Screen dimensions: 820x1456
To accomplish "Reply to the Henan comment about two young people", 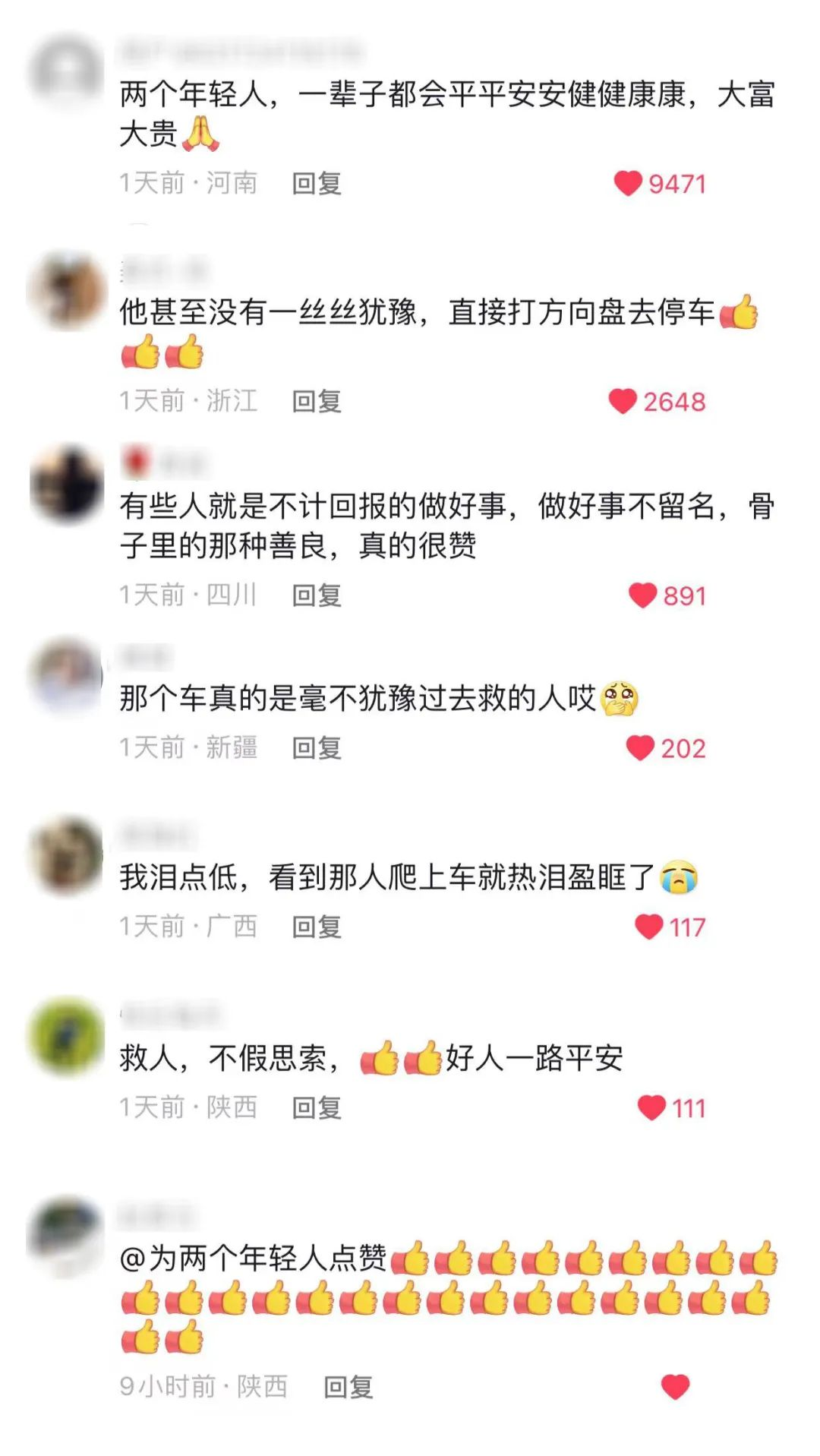I will click(x=317, y=183).
